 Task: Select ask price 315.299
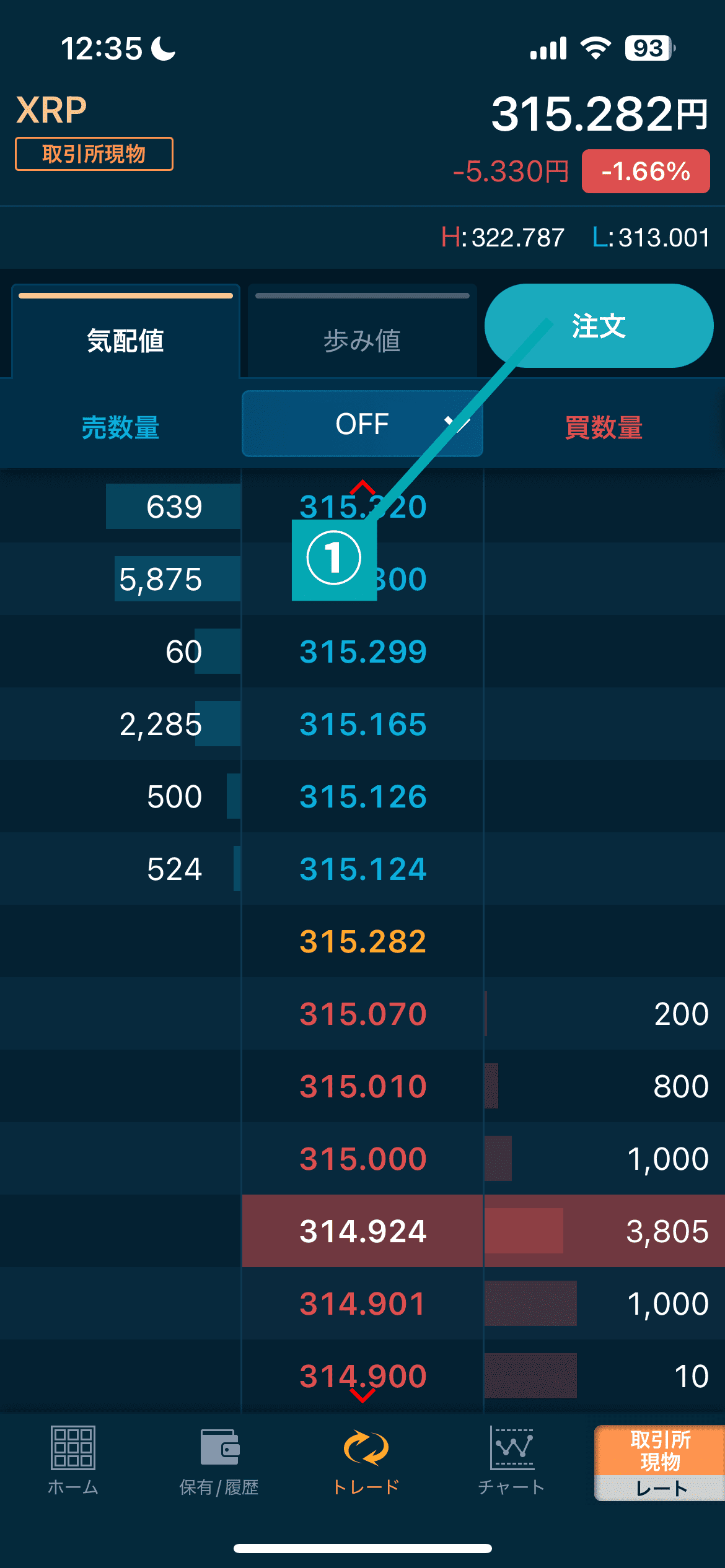click(x=363, y=651)
